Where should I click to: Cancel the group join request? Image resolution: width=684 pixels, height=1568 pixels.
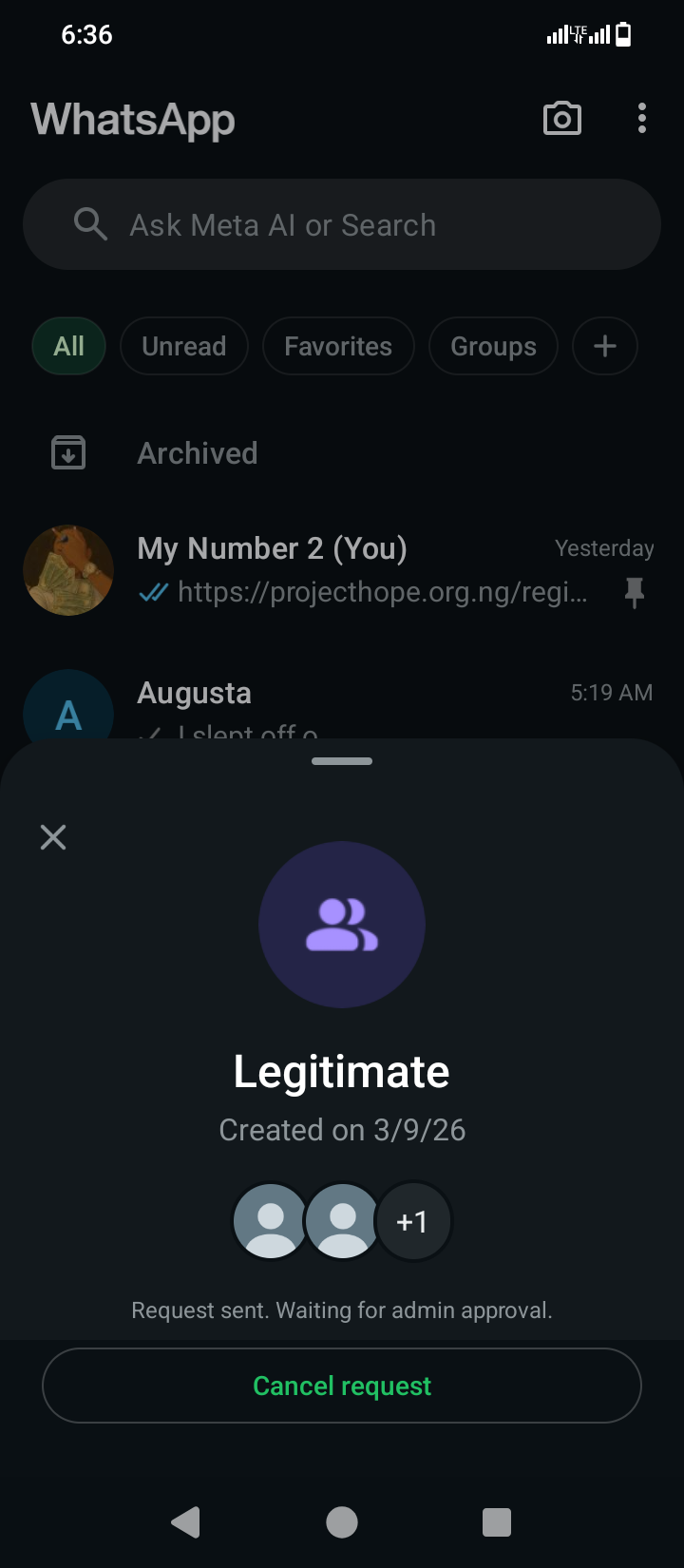(342, 1386)
